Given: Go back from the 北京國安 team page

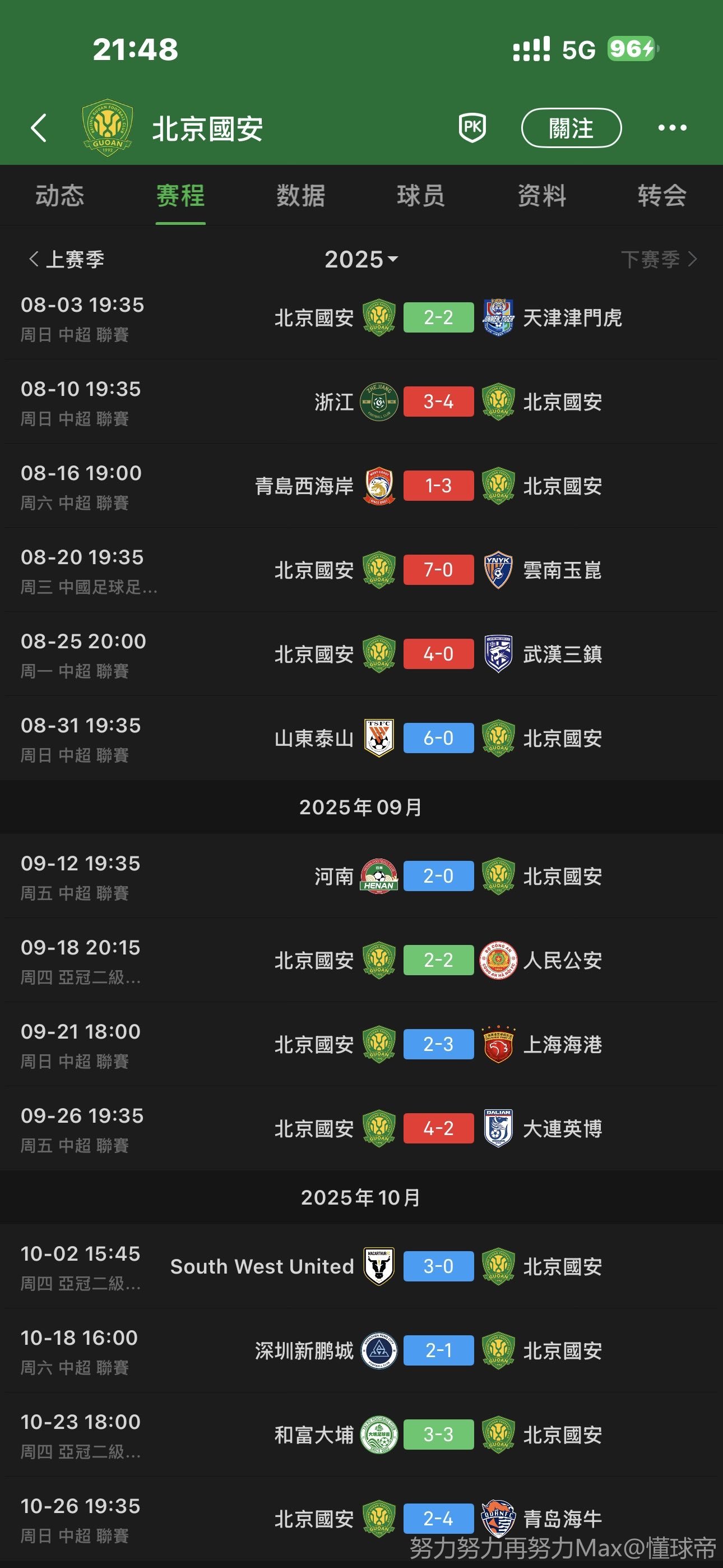Looking at the screenshot, I should click(39, 128).
